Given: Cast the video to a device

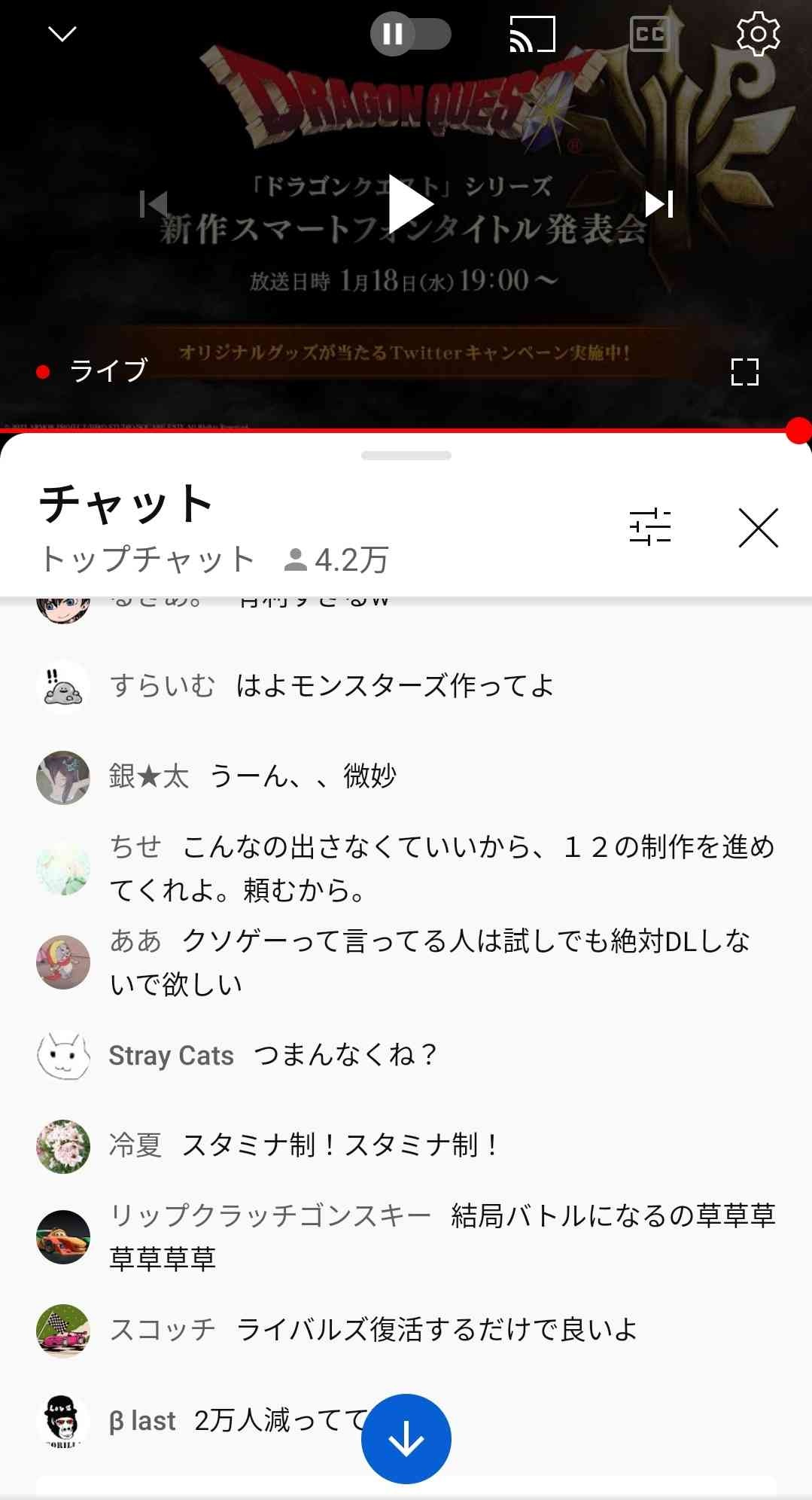Looking at the screenshot, I should (532, 35).
